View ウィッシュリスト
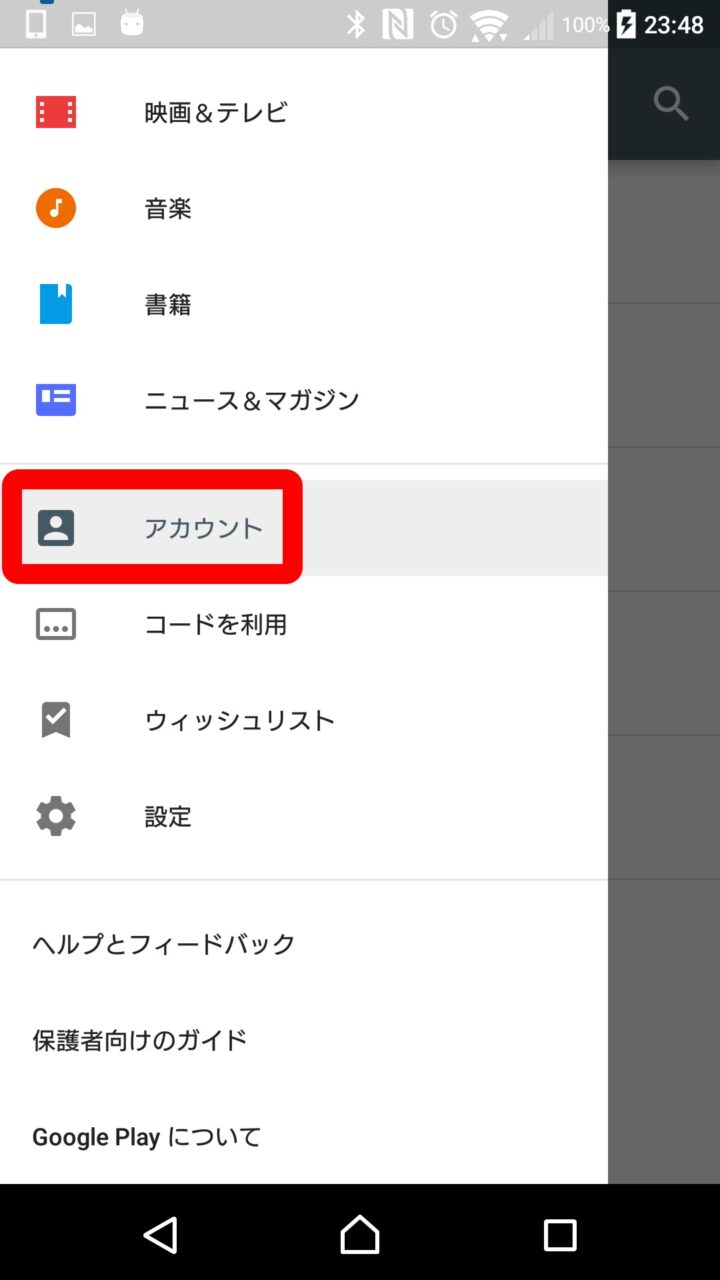The width and height of the screenshot is (720, 1280). coord(239,720)
